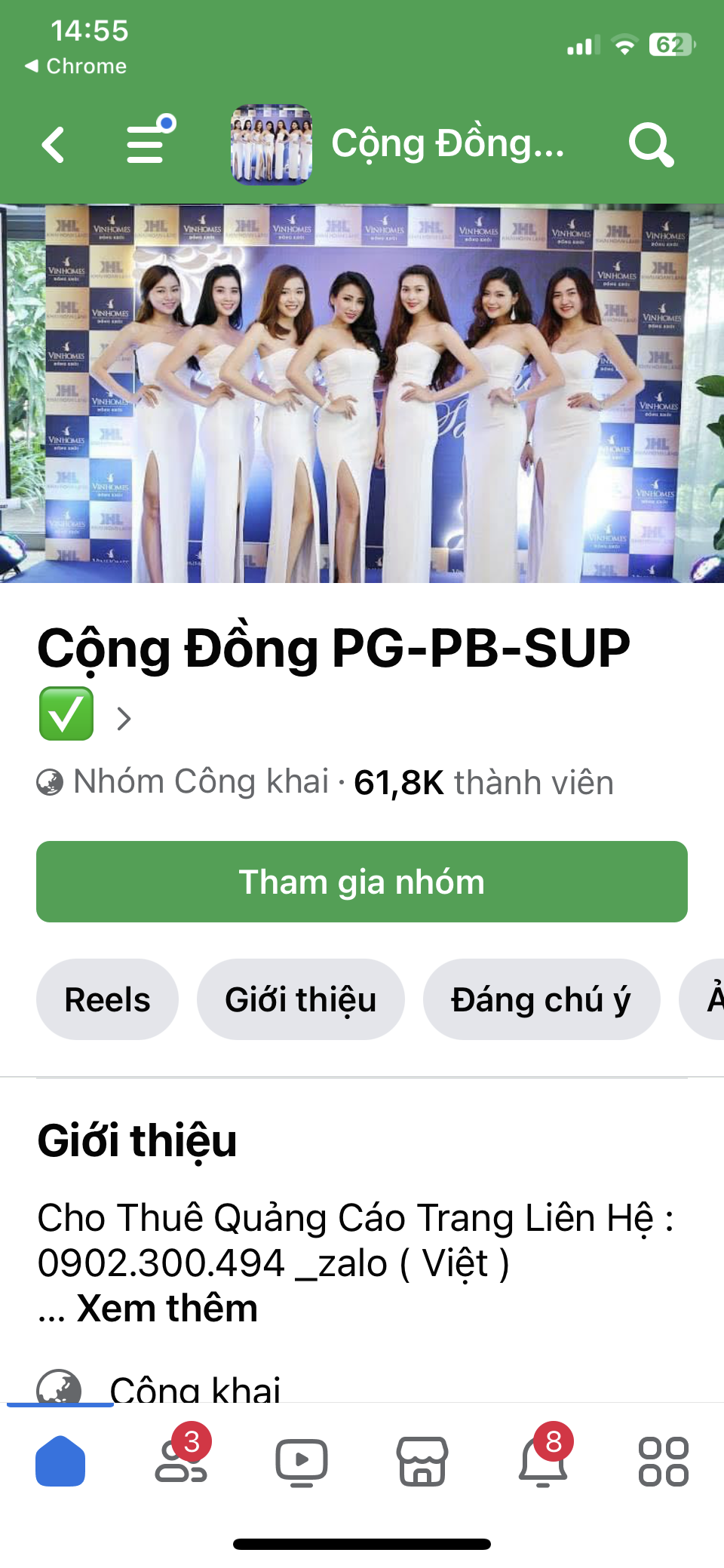Return to Chrome from the status bar
The image size is (724, 1568).
click(x=75, y=66)
